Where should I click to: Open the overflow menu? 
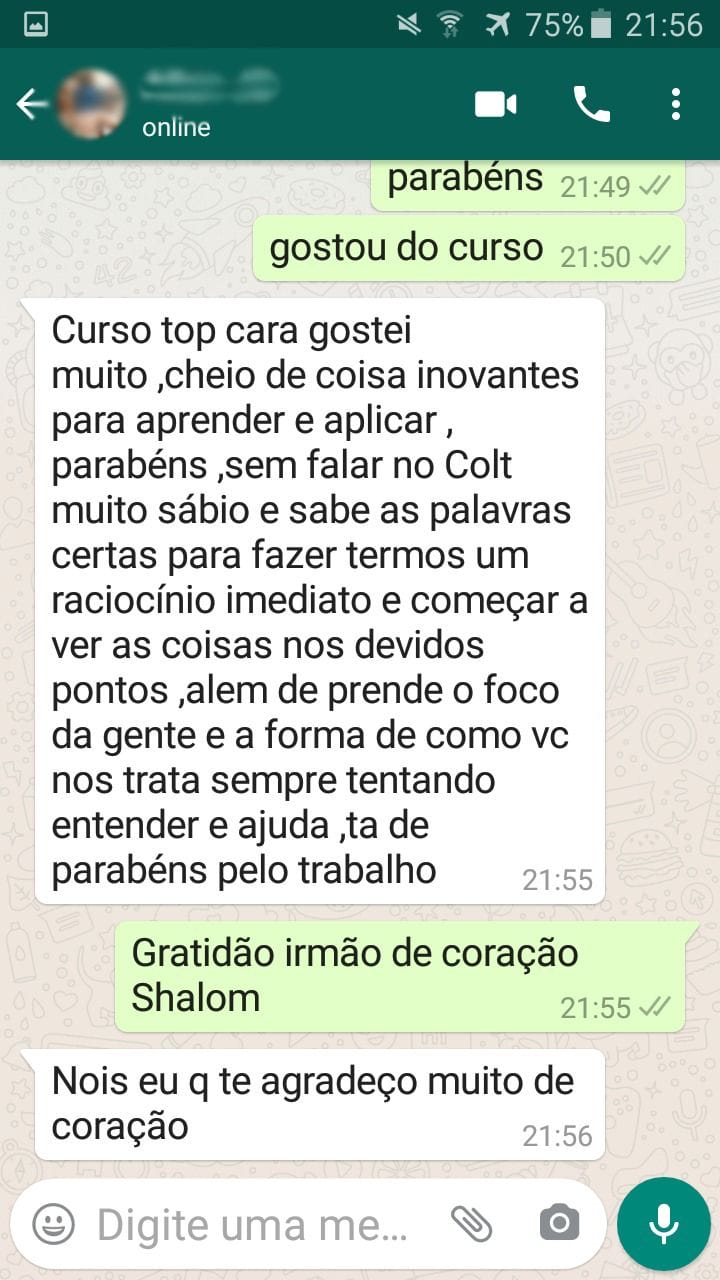click(677, 104)
